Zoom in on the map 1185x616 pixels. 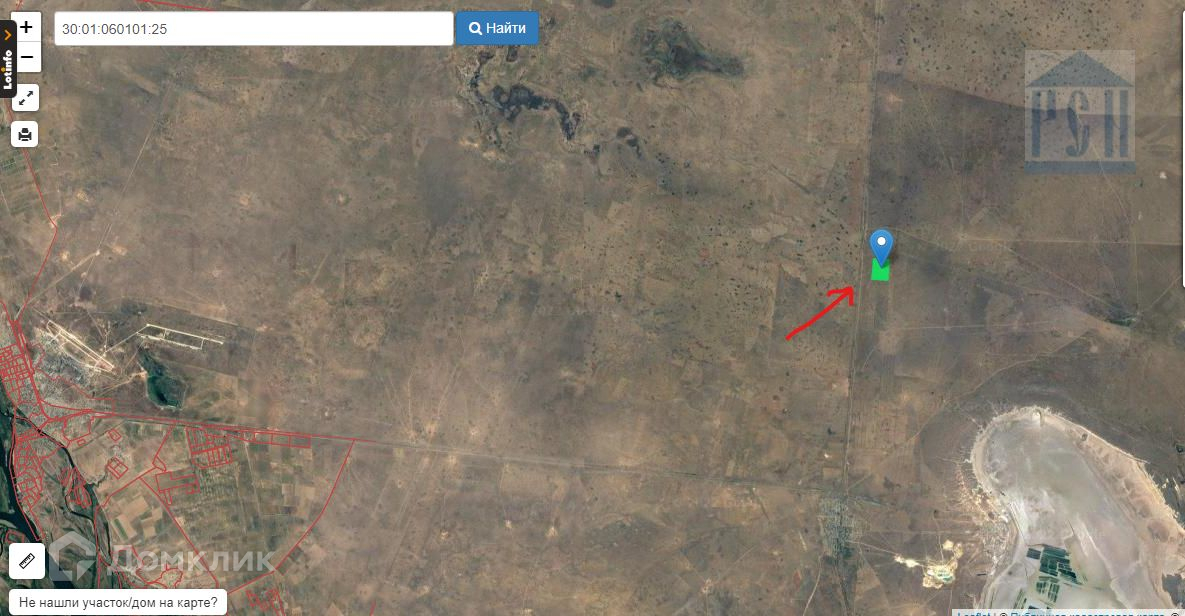[26, 27]
